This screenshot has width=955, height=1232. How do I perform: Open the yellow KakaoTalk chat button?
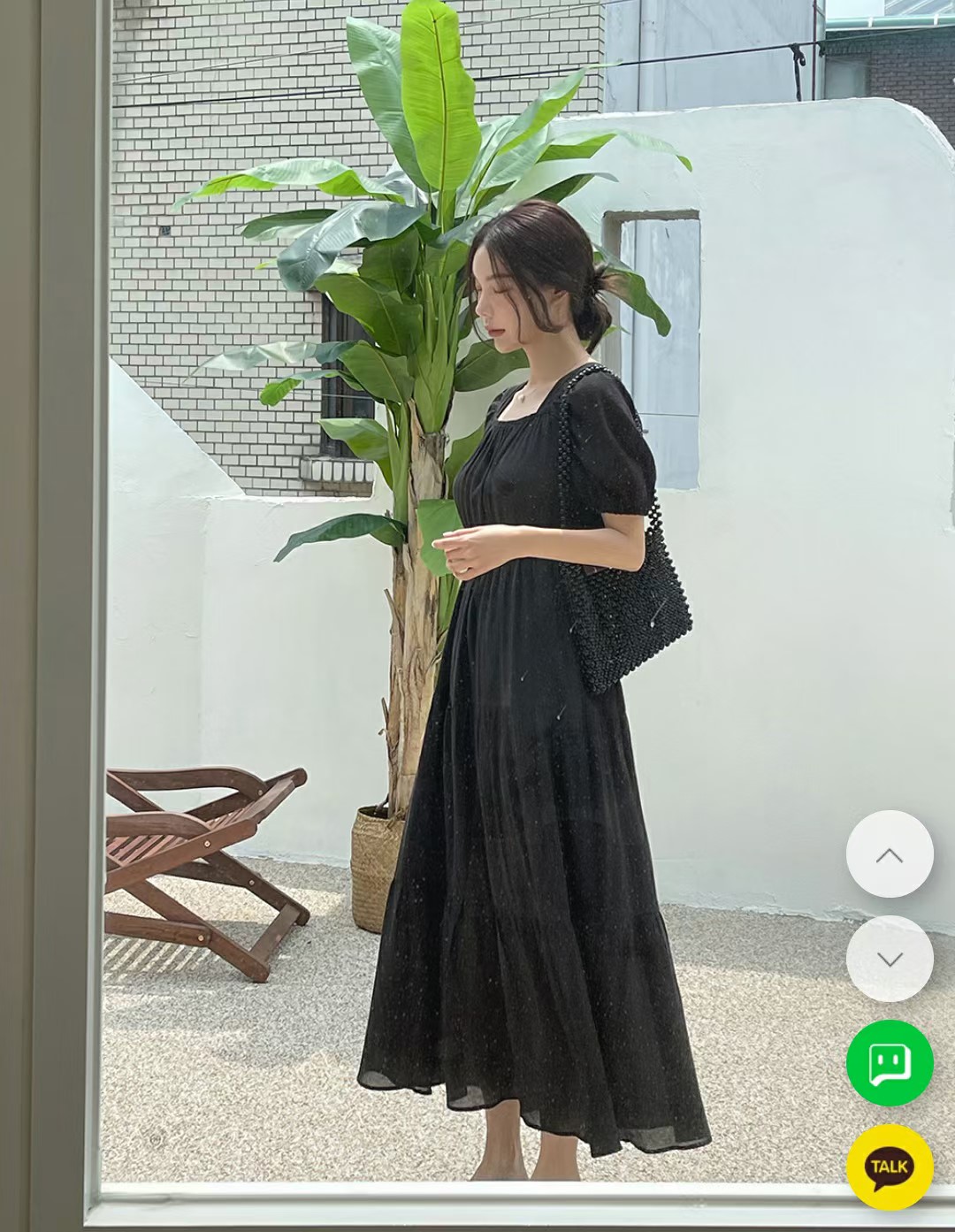(x=889, y=1167)
